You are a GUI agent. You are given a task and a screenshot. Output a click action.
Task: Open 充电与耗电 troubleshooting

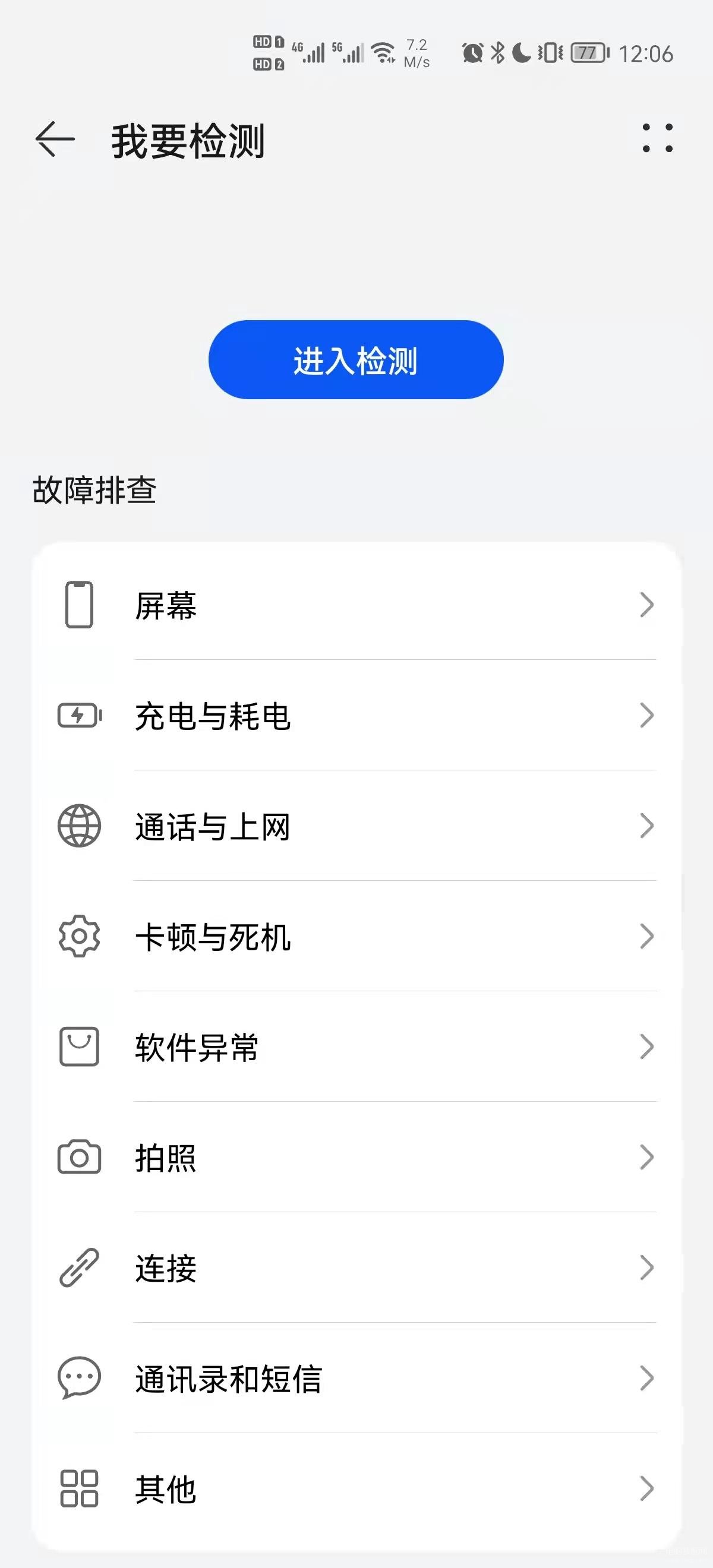pyautogui.click(x=356, y=715)
